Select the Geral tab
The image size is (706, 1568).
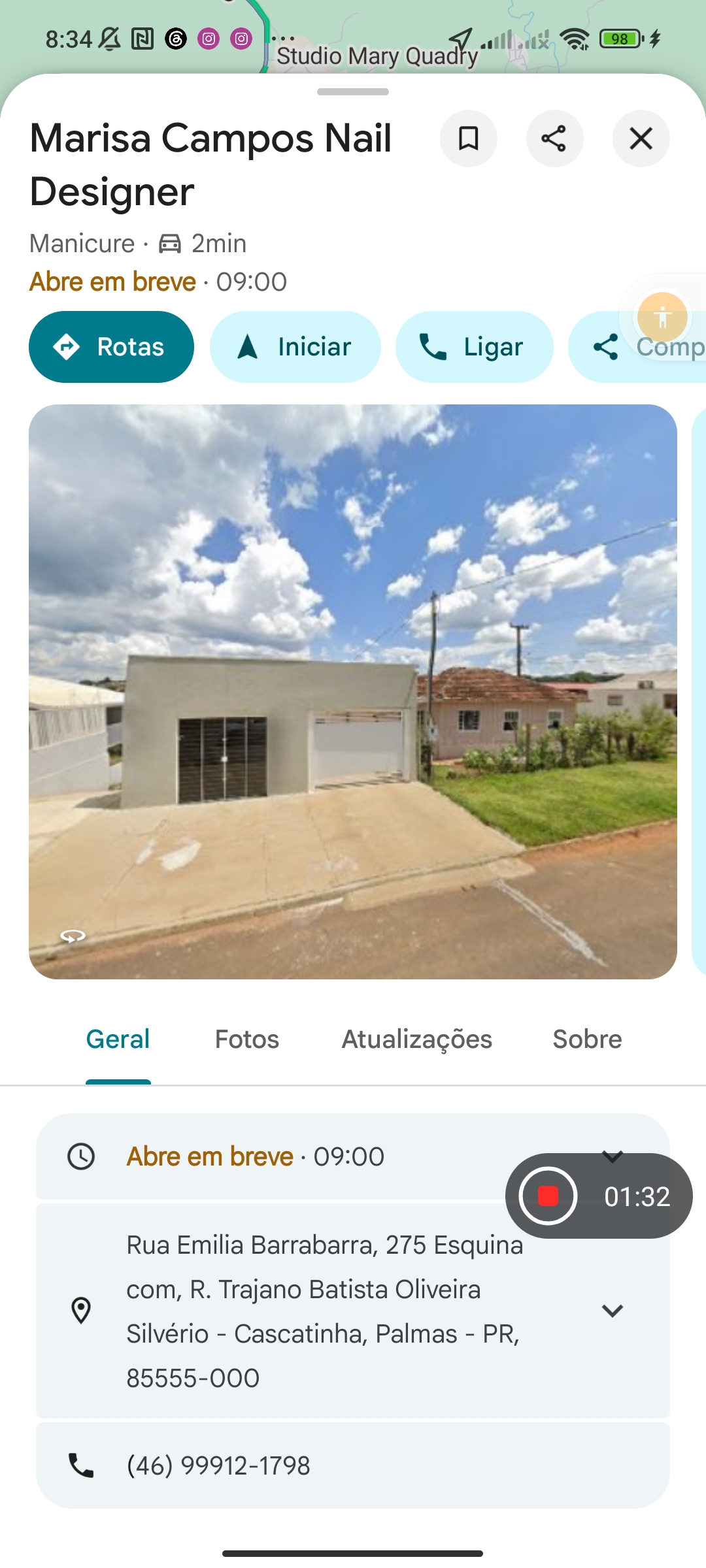click(x=118, y=1039)
